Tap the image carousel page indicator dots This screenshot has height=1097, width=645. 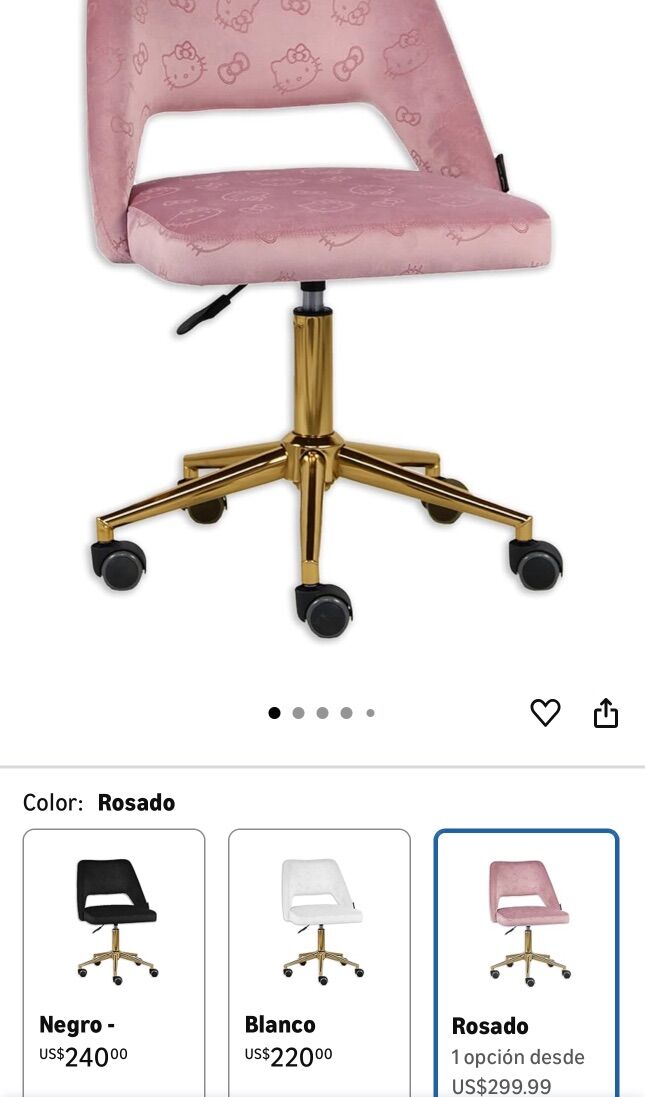click(x=322, y=713)
